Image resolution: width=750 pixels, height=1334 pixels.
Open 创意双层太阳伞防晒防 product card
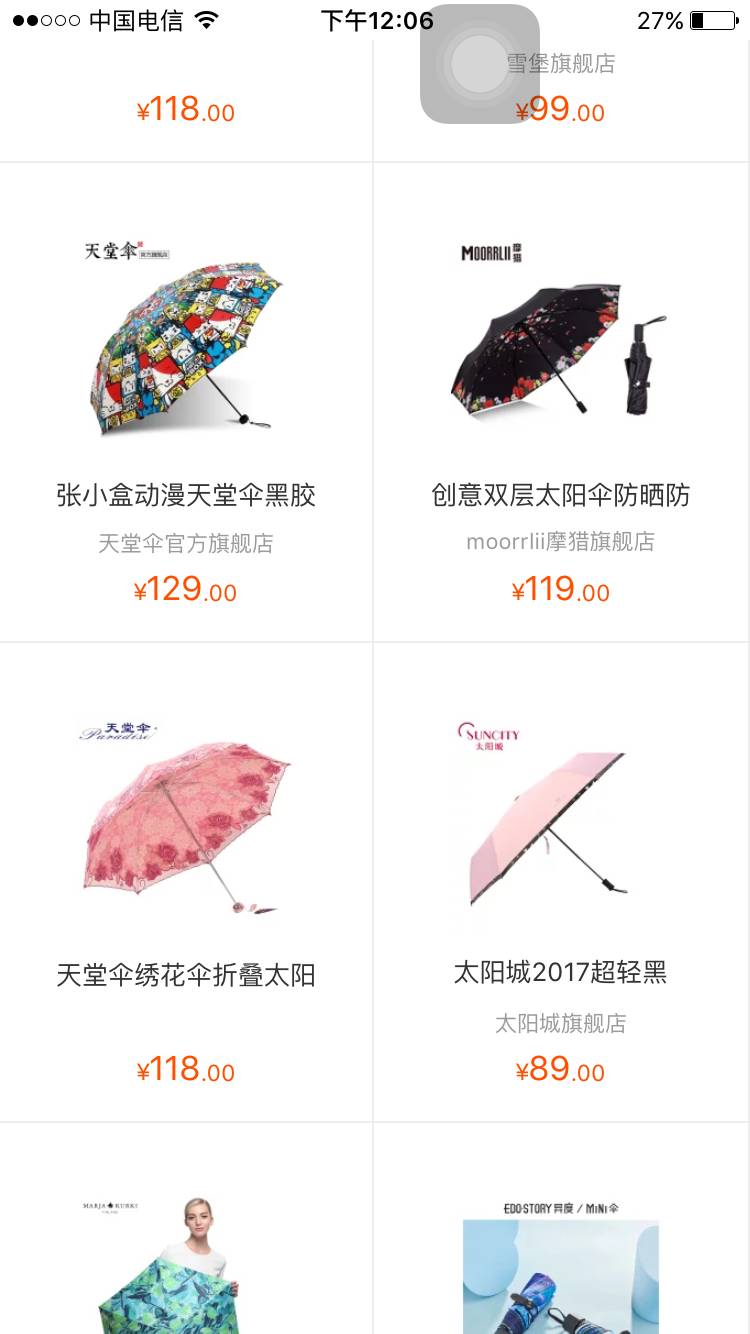point(561,400)
